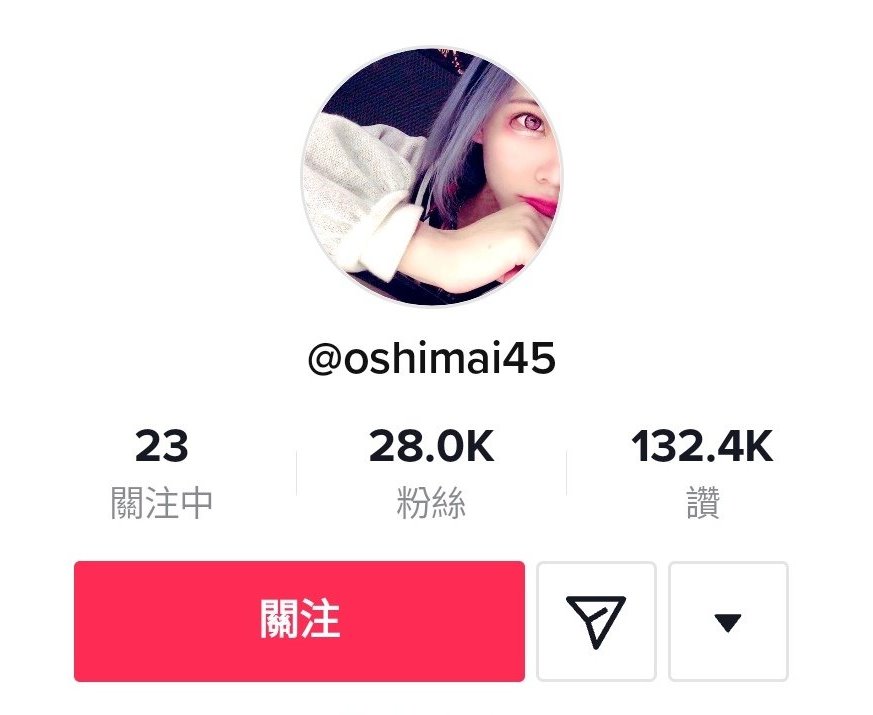Tap the red 關注 follow button
Image resolution: width=873 pixels, height=715 pixels.
point(299,621)
